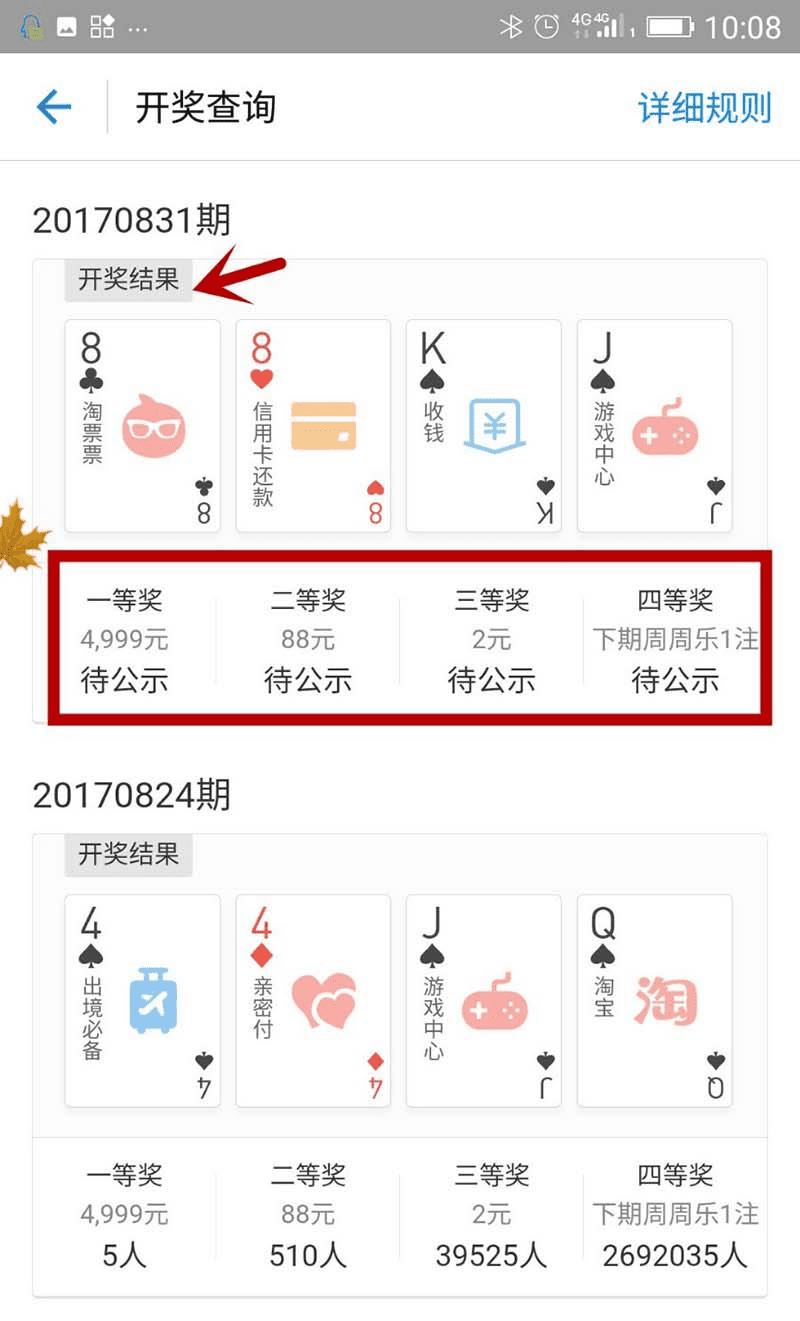This screenshot has height=1321, width=800.
Task: Open the 详细规则 detailed rules link
Action: click(x=704, y=107)
